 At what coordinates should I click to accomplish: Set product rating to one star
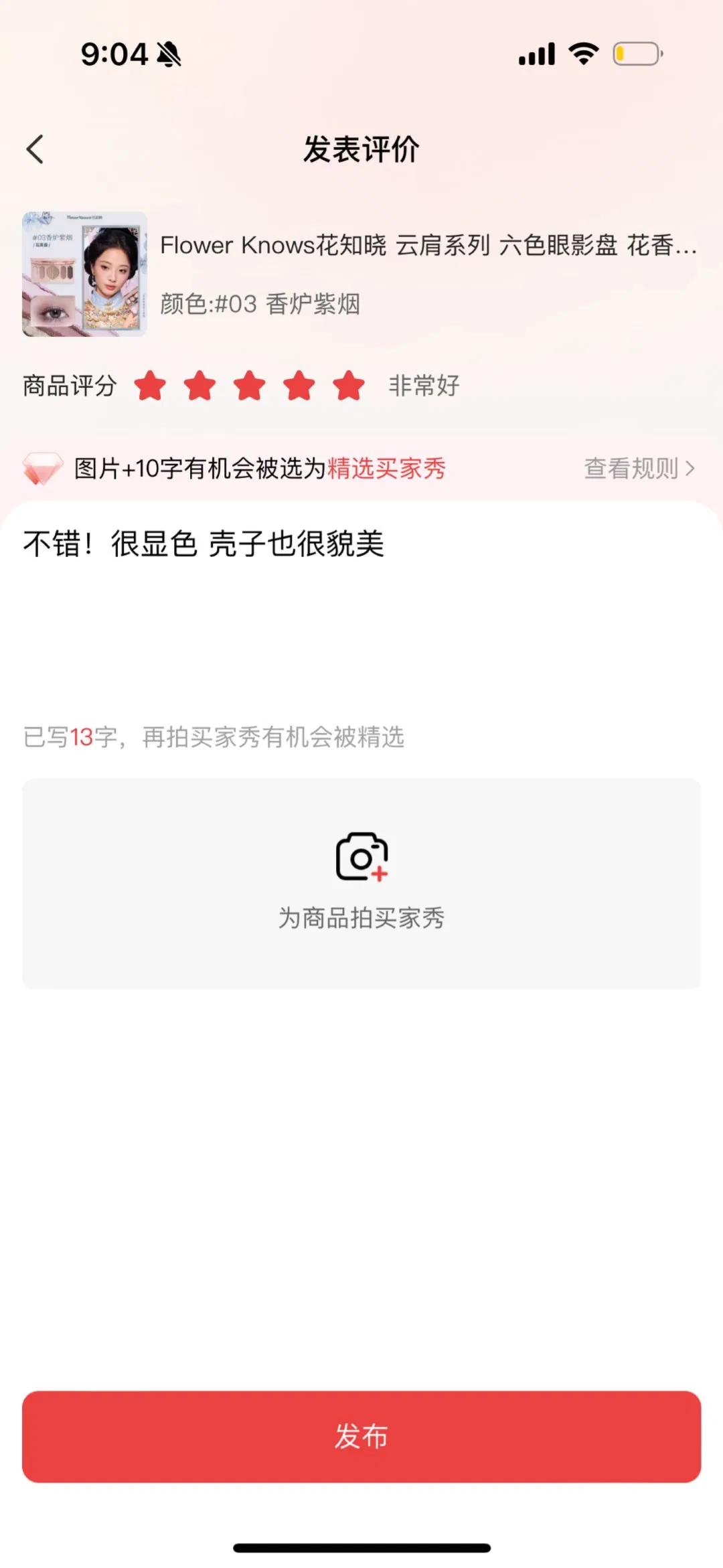click(150, 386)
